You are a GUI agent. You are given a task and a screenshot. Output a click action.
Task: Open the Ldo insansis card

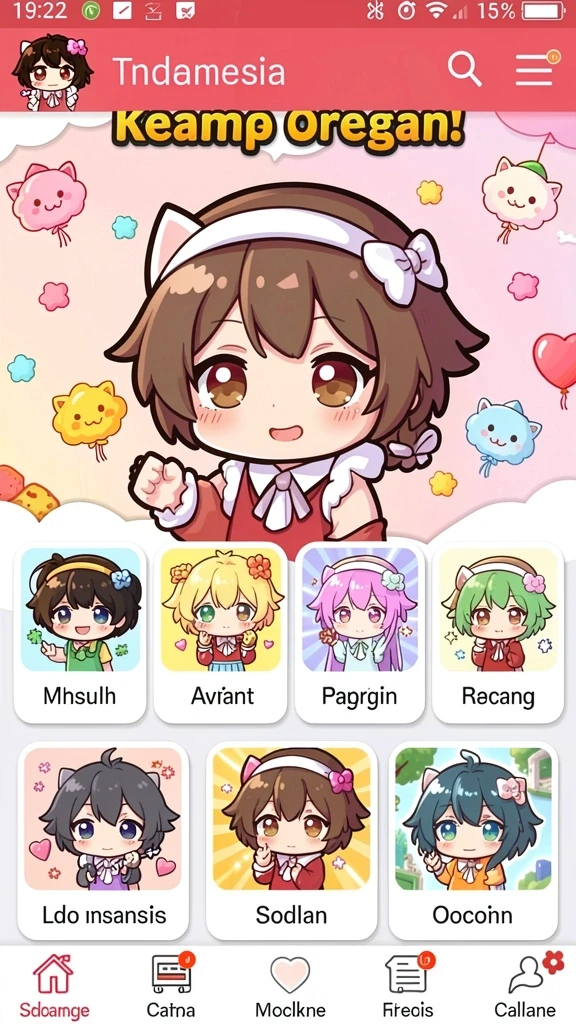point(103,840)
